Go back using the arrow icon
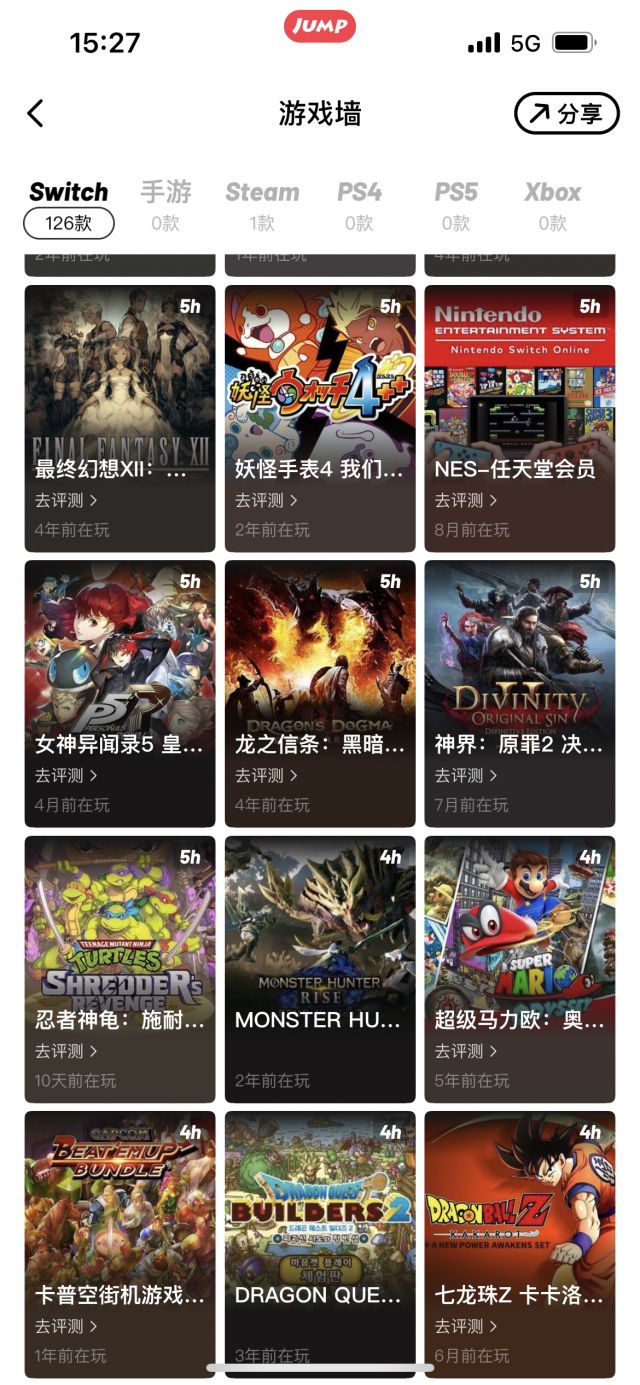640x1385 pixels. tap(36, 114)
